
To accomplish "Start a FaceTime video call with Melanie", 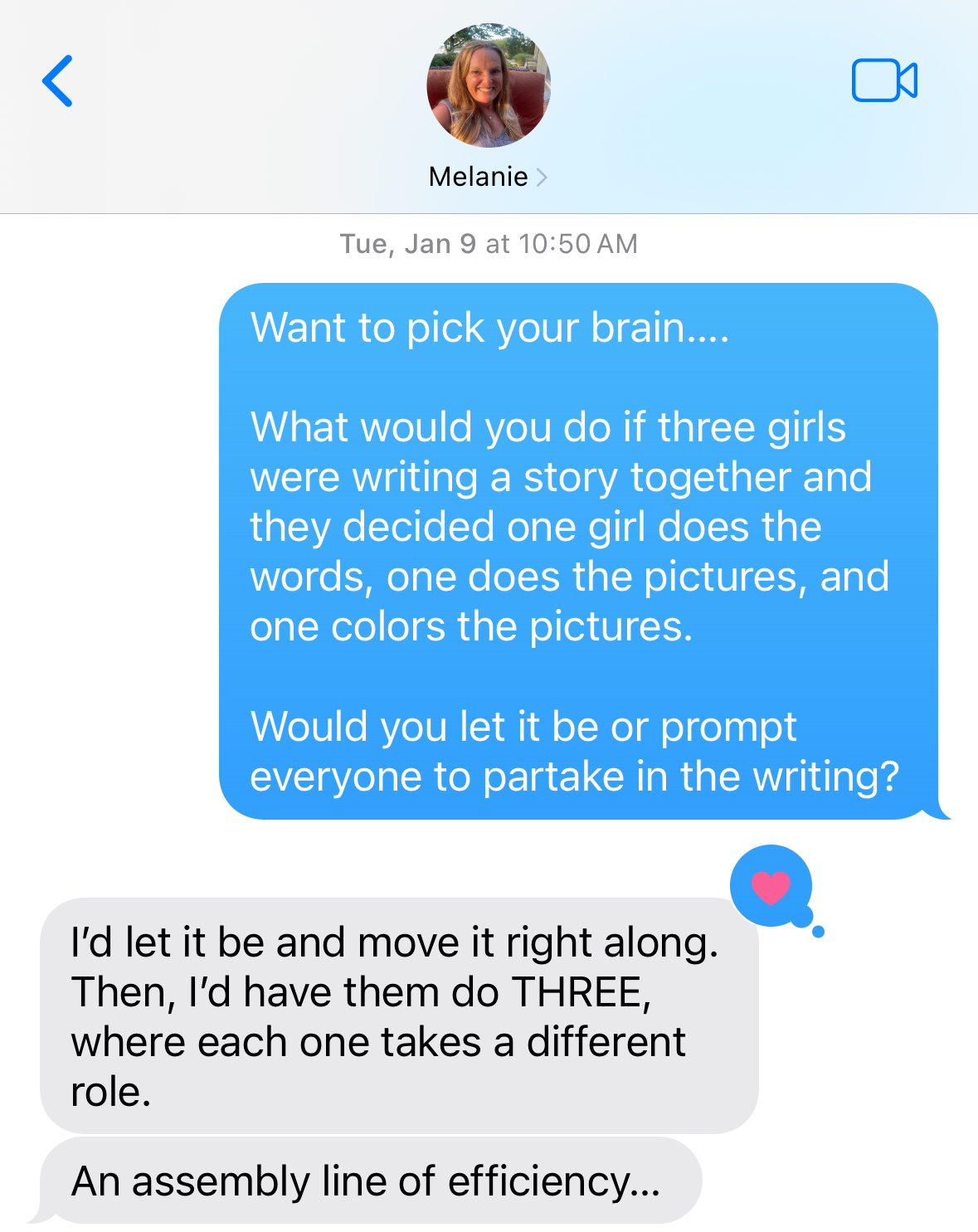I will click(884, 81).
